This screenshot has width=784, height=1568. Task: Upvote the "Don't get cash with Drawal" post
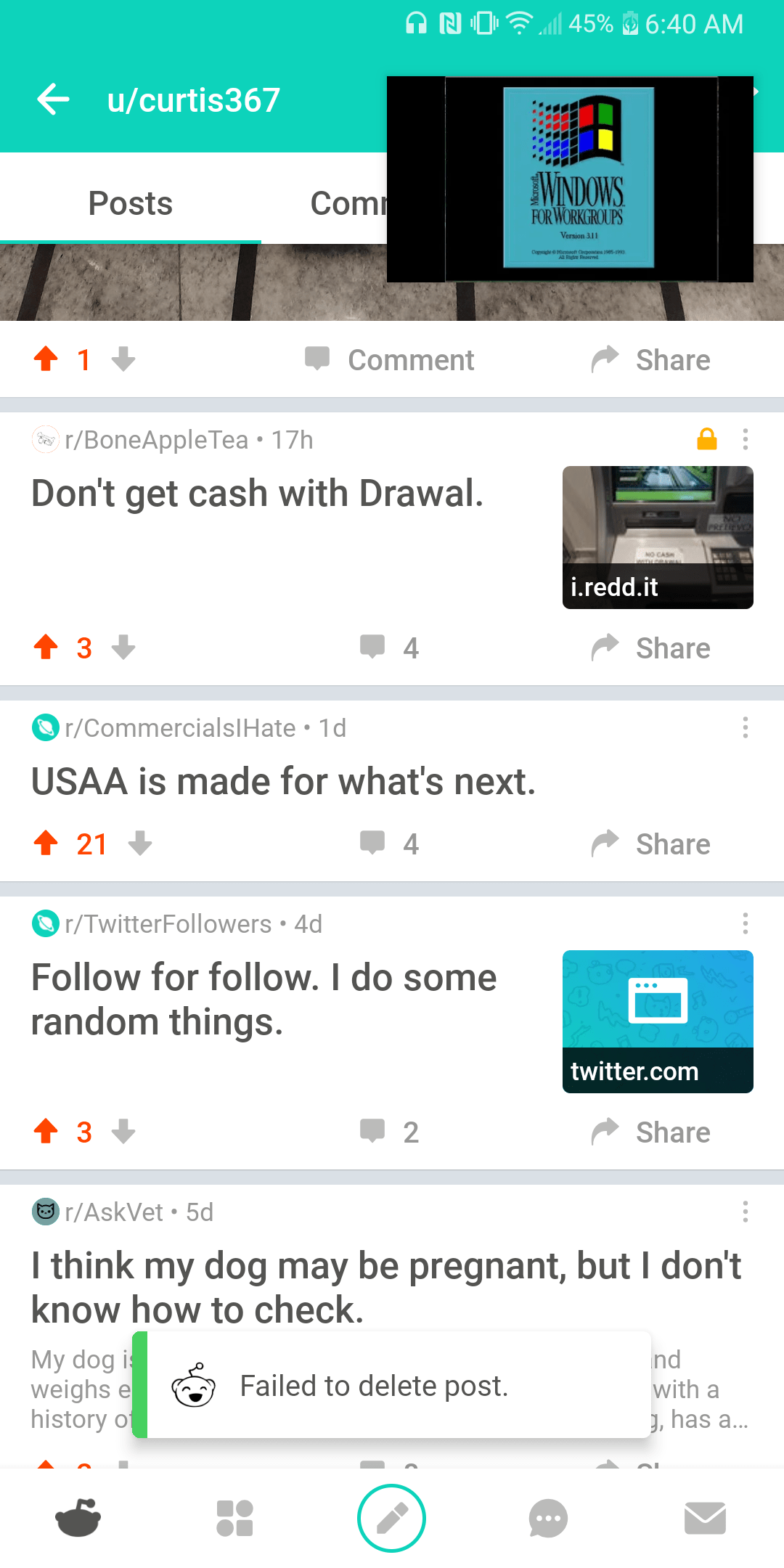46,647
